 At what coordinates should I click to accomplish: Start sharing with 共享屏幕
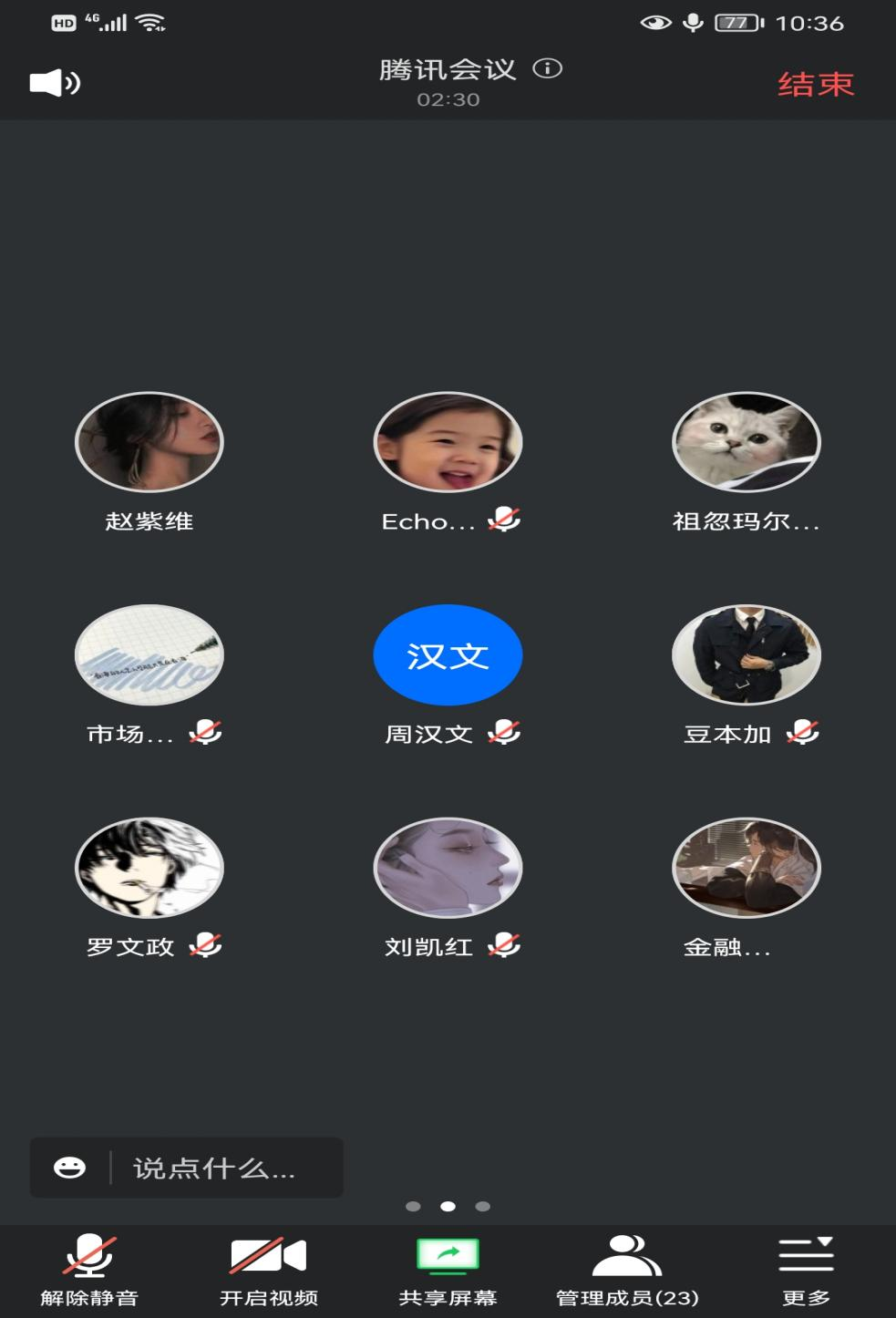coord(448,1271)
